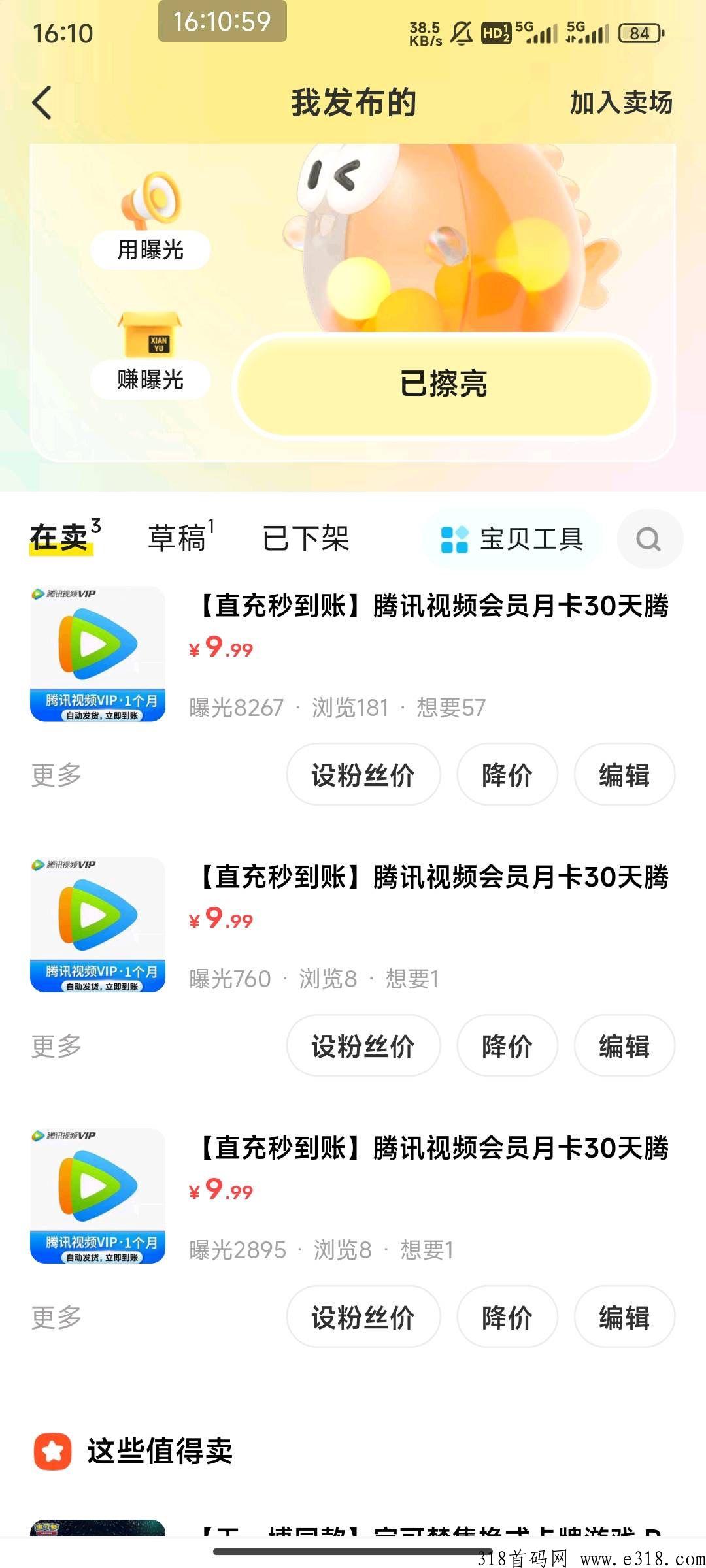
Task: Tap 加入卖场 in the top bar
Action: pyautogui.click(x=620, y=103)
